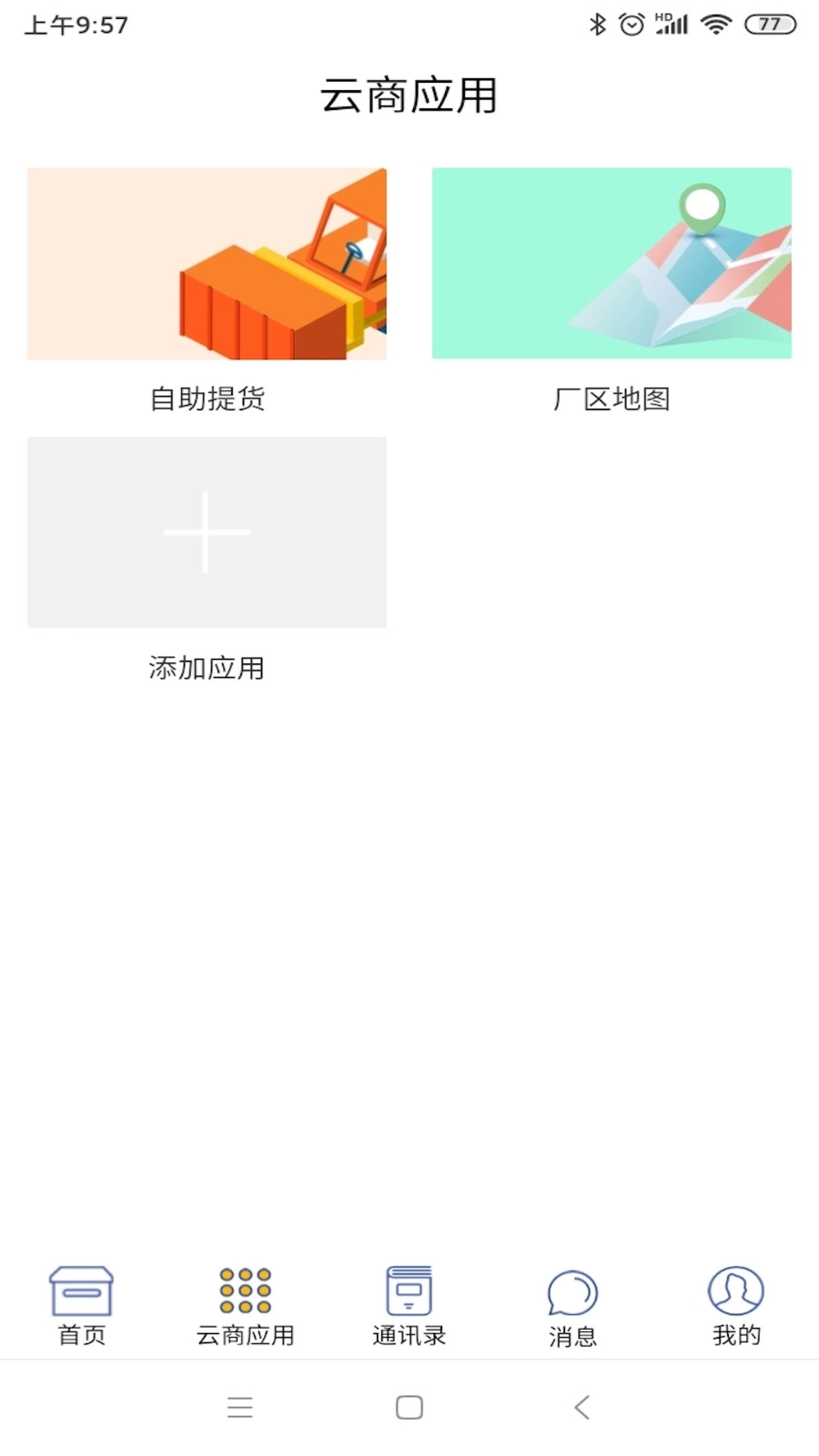
Task: Tap the 自助提货 forklift illustration
Action: tap(207, 264)
